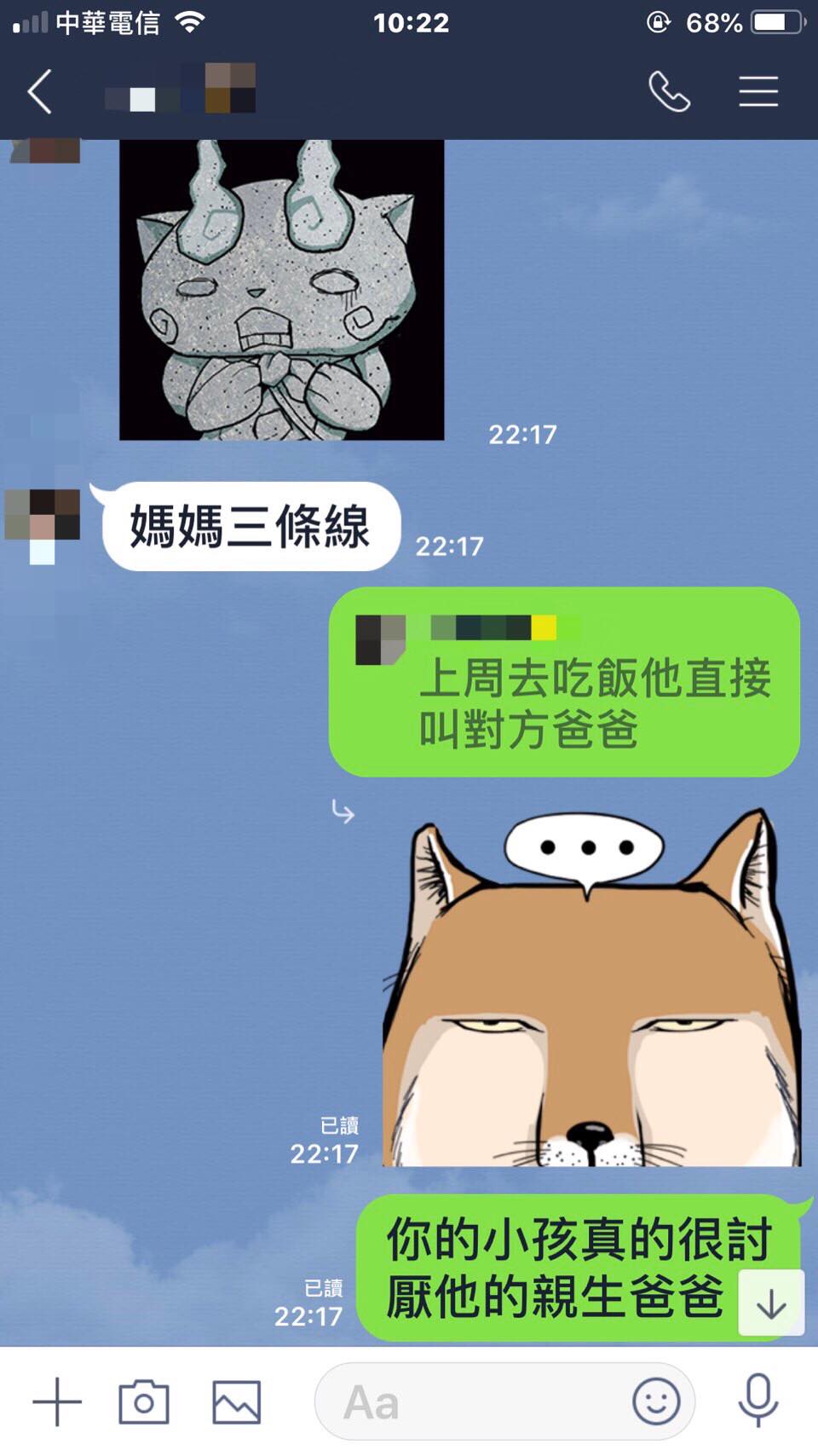Open the sticker and emoji picker
818x1456 pixels.
click(655, 1401)
